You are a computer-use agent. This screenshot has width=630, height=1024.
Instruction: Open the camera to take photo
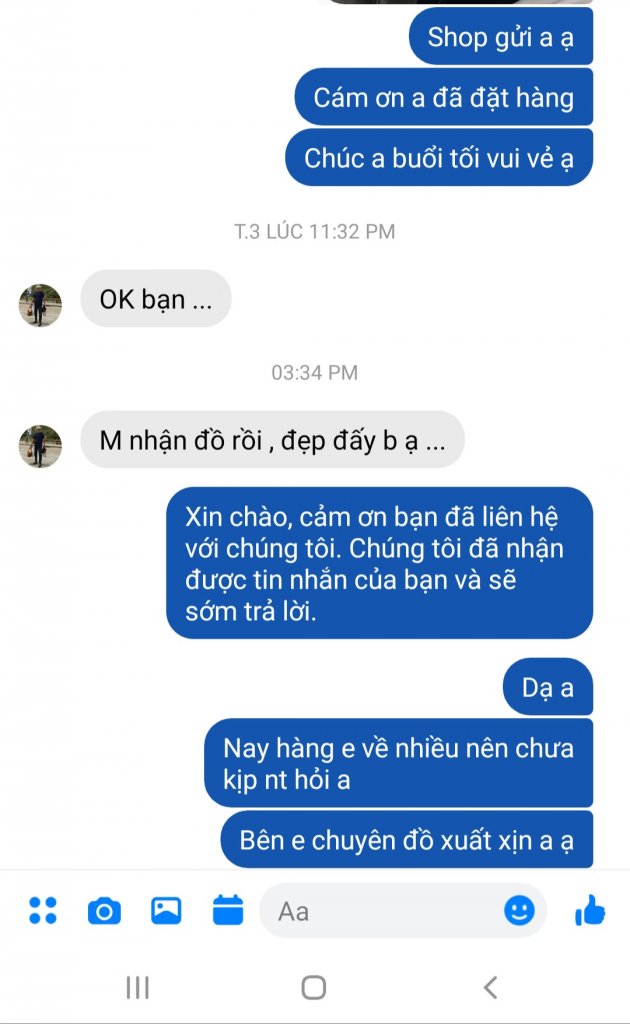tap(104, 911)
